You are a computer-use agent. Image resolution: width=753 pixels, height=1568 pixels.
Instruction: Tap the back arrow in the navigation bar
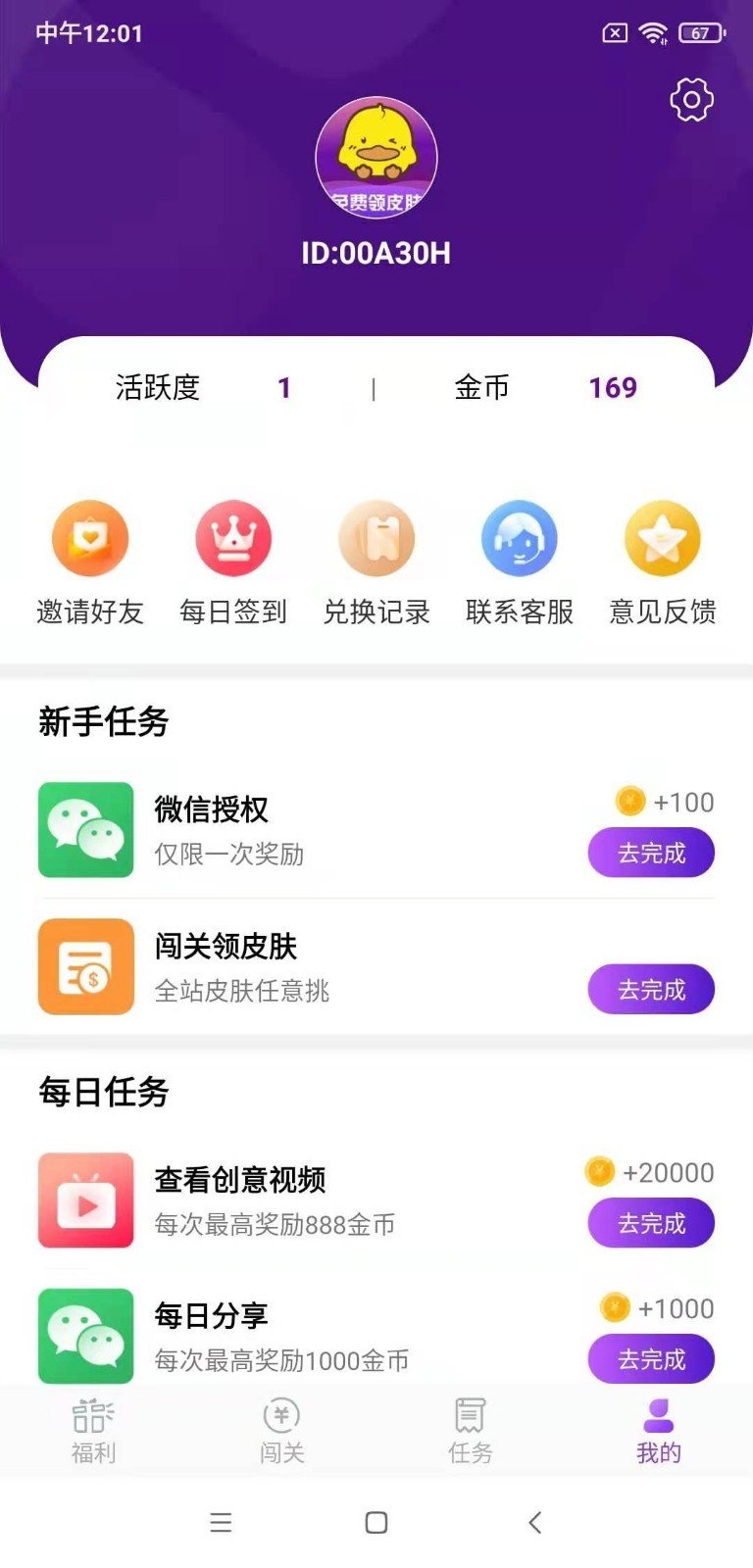click(534, 1523)
